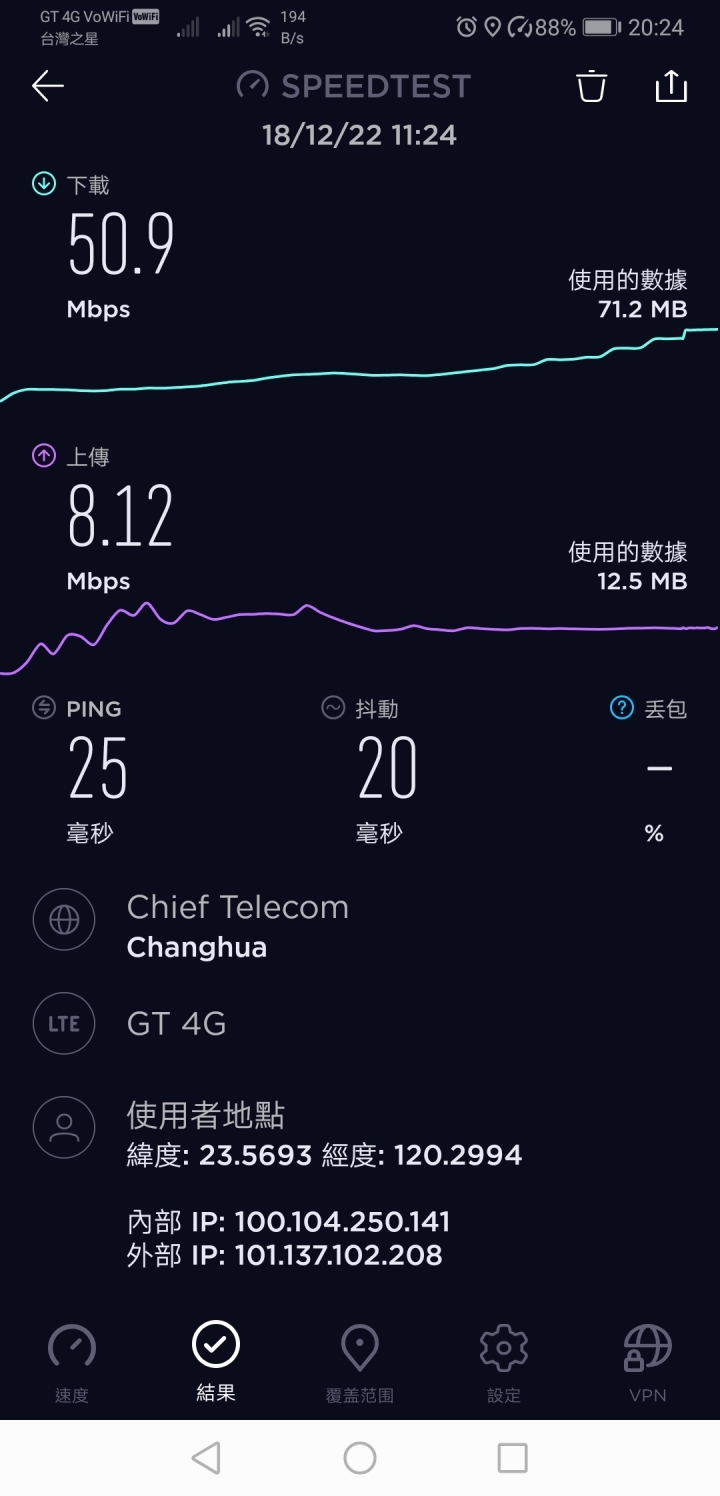The image size is (720, 1496).
Task: Tap the system home button
Action: click(360, 1458)
